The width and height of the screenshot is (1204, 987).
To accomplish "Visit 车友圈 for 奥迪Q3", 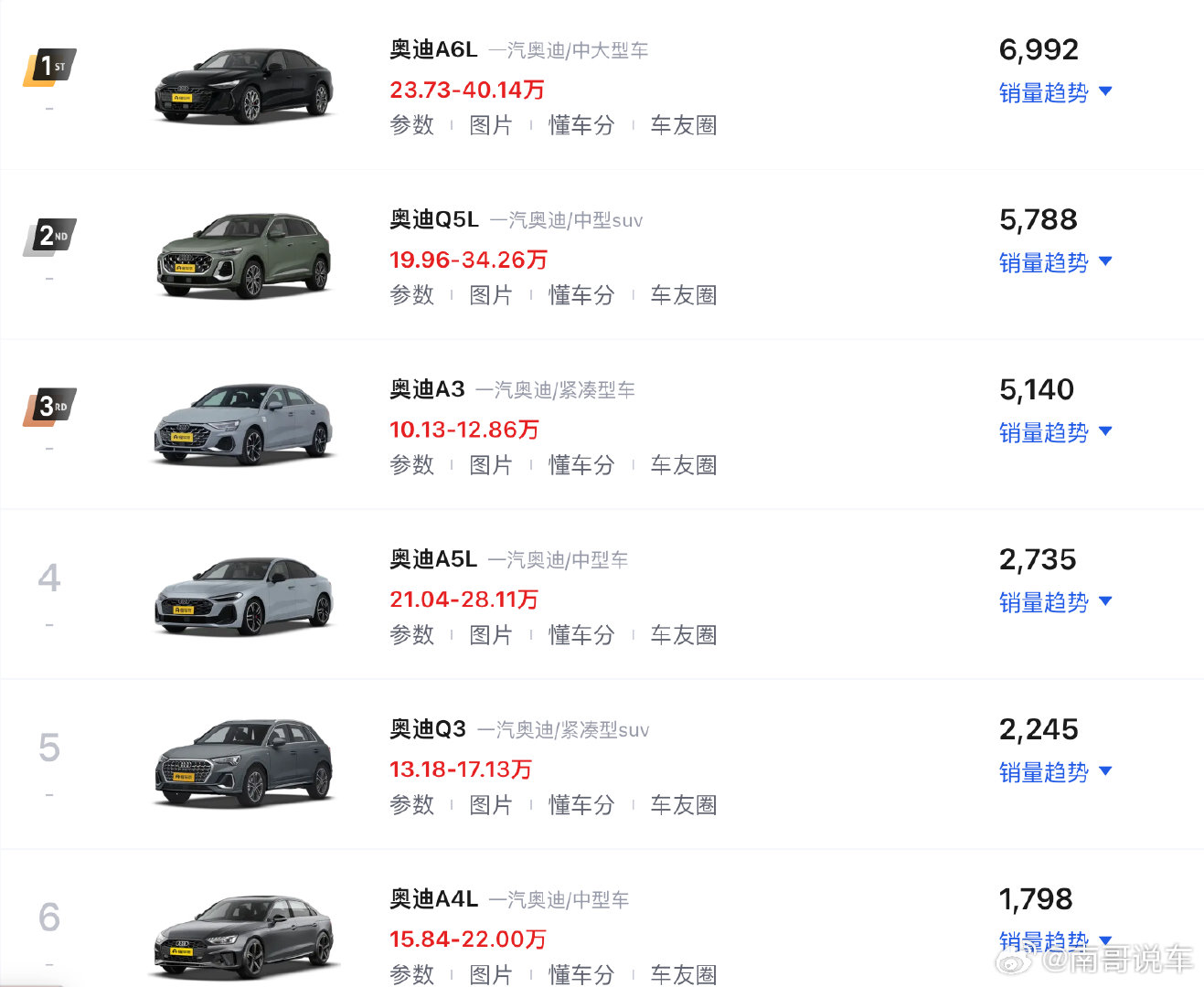I will pyautogui.click(x=684, y=805).
